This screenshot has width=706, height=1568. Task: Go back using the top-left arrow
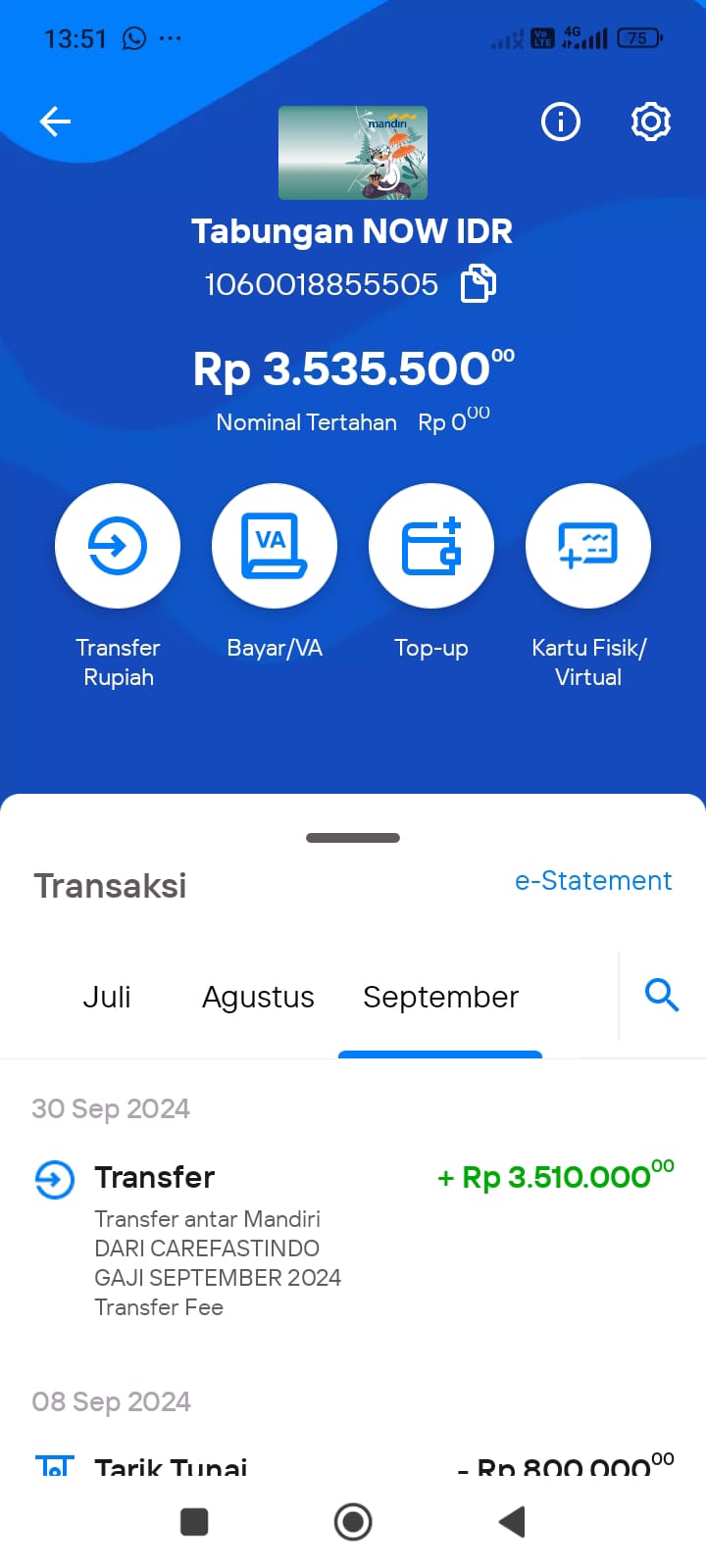click(55, 122)
